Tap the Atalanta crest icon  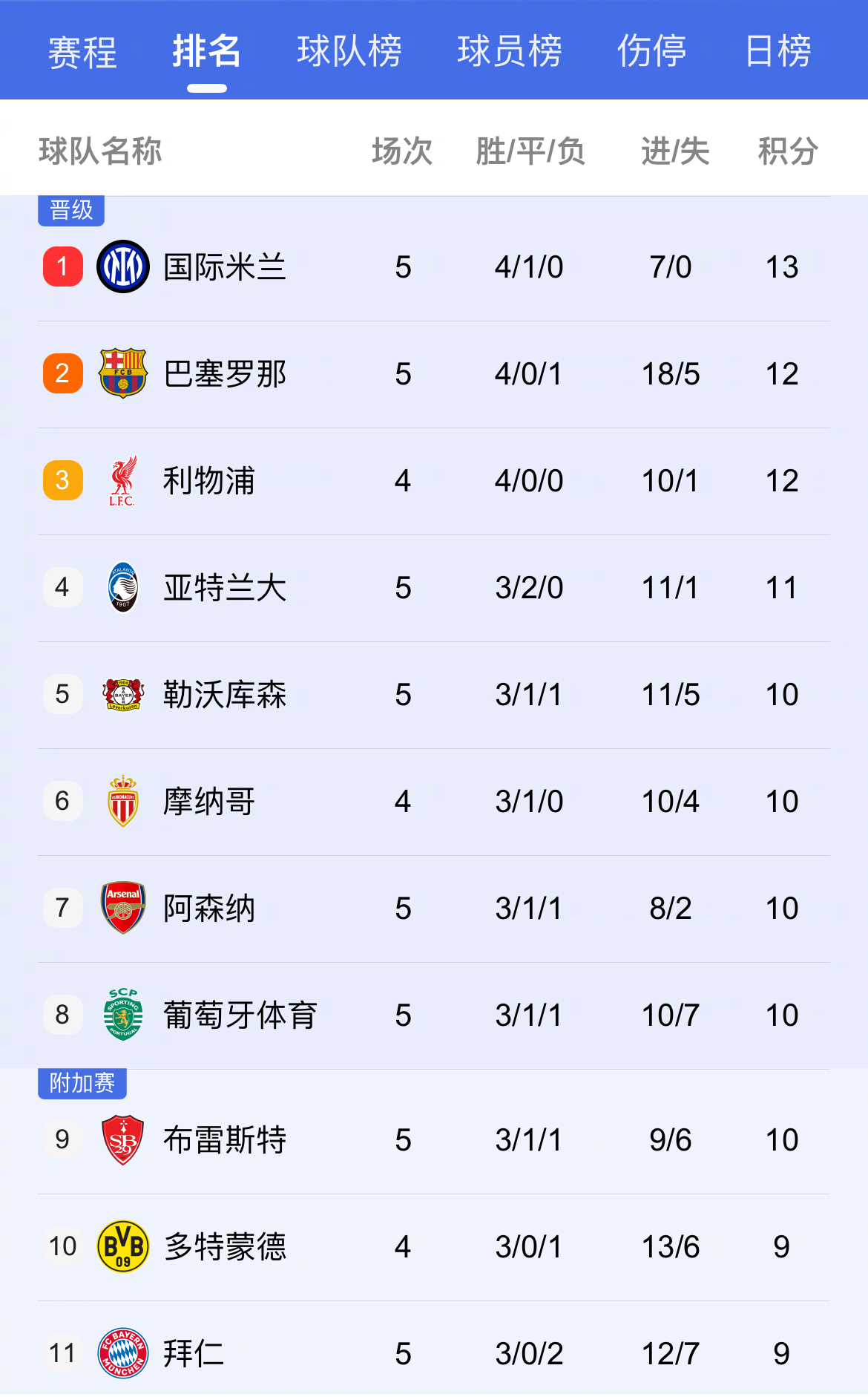tap(122, 587)
